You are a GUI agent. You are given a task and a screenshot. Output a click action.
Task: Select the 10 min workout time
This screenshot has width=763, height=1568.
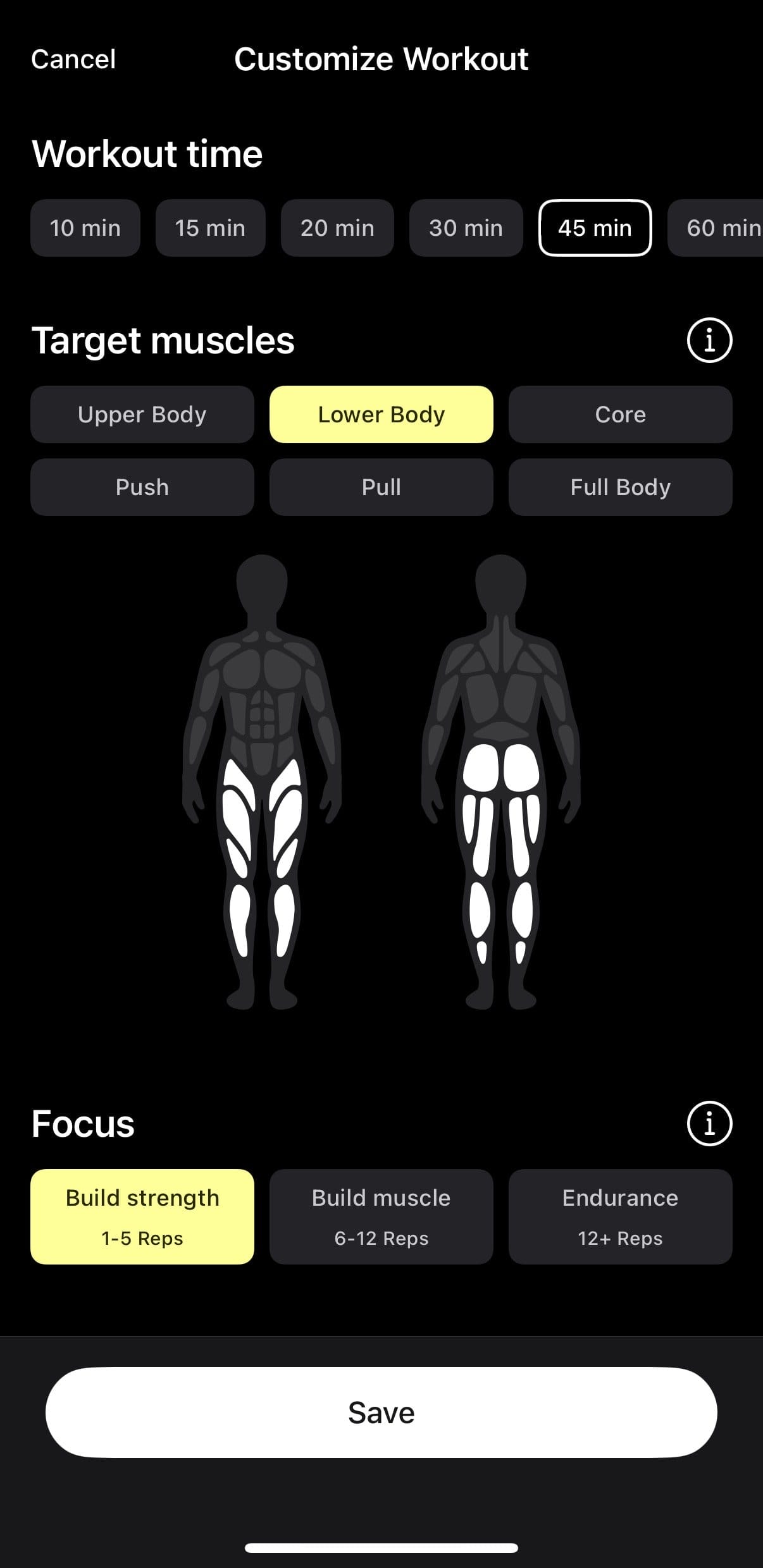point(85,228)
